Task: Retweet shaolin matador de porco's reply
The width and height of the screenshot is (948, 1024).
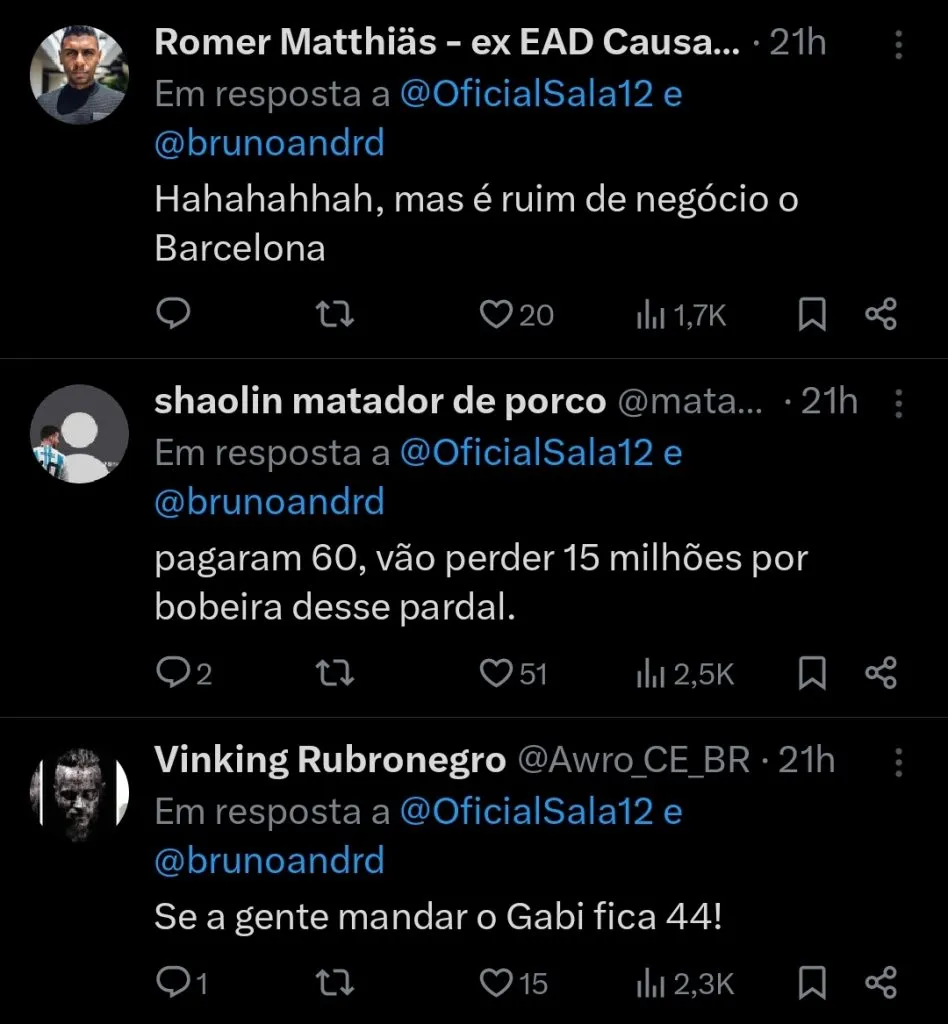Action: [x=335, y=673]
